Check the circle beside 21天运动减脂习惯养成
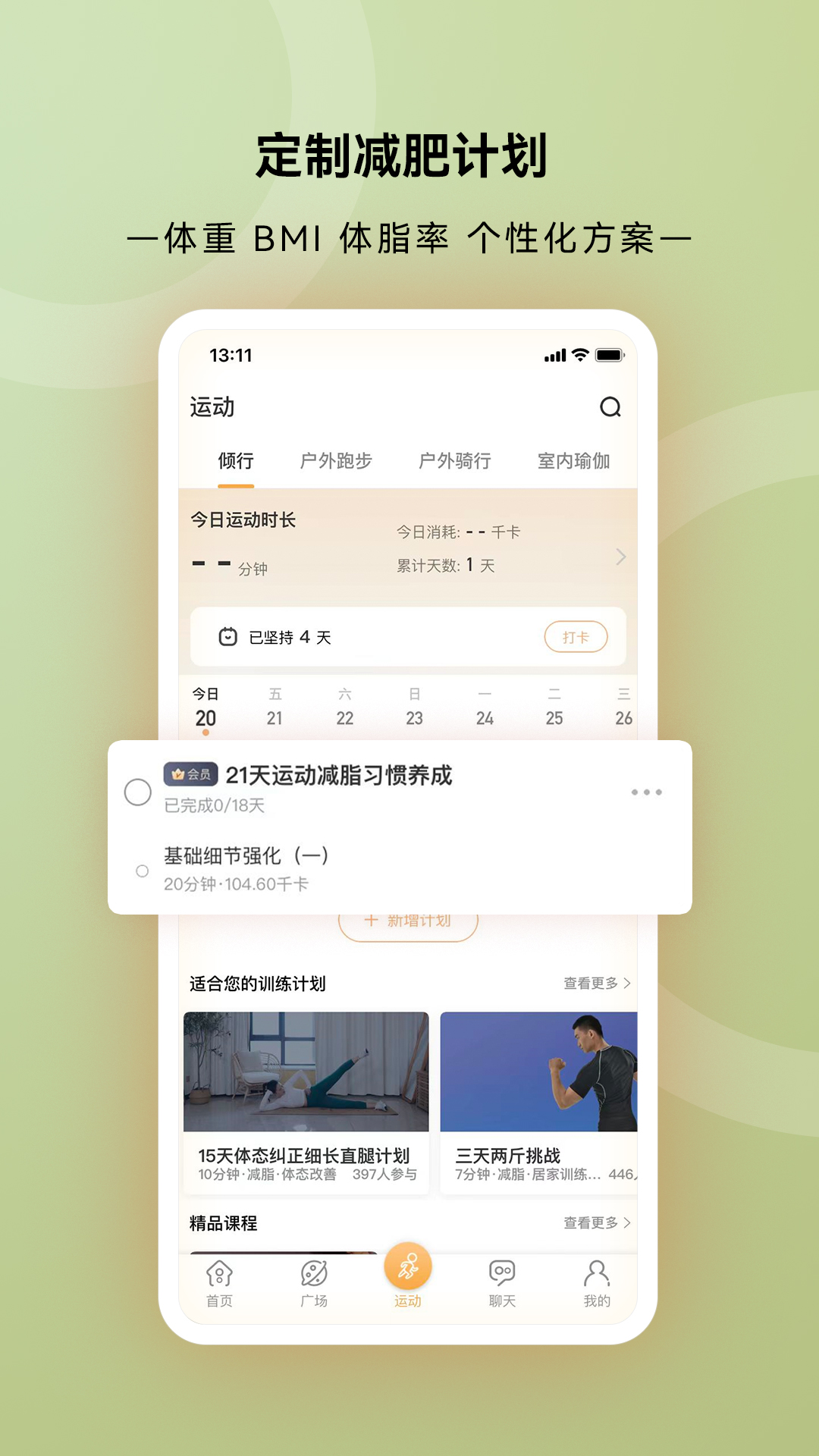Screen dimensions: 819x1456 coord(137,792)
